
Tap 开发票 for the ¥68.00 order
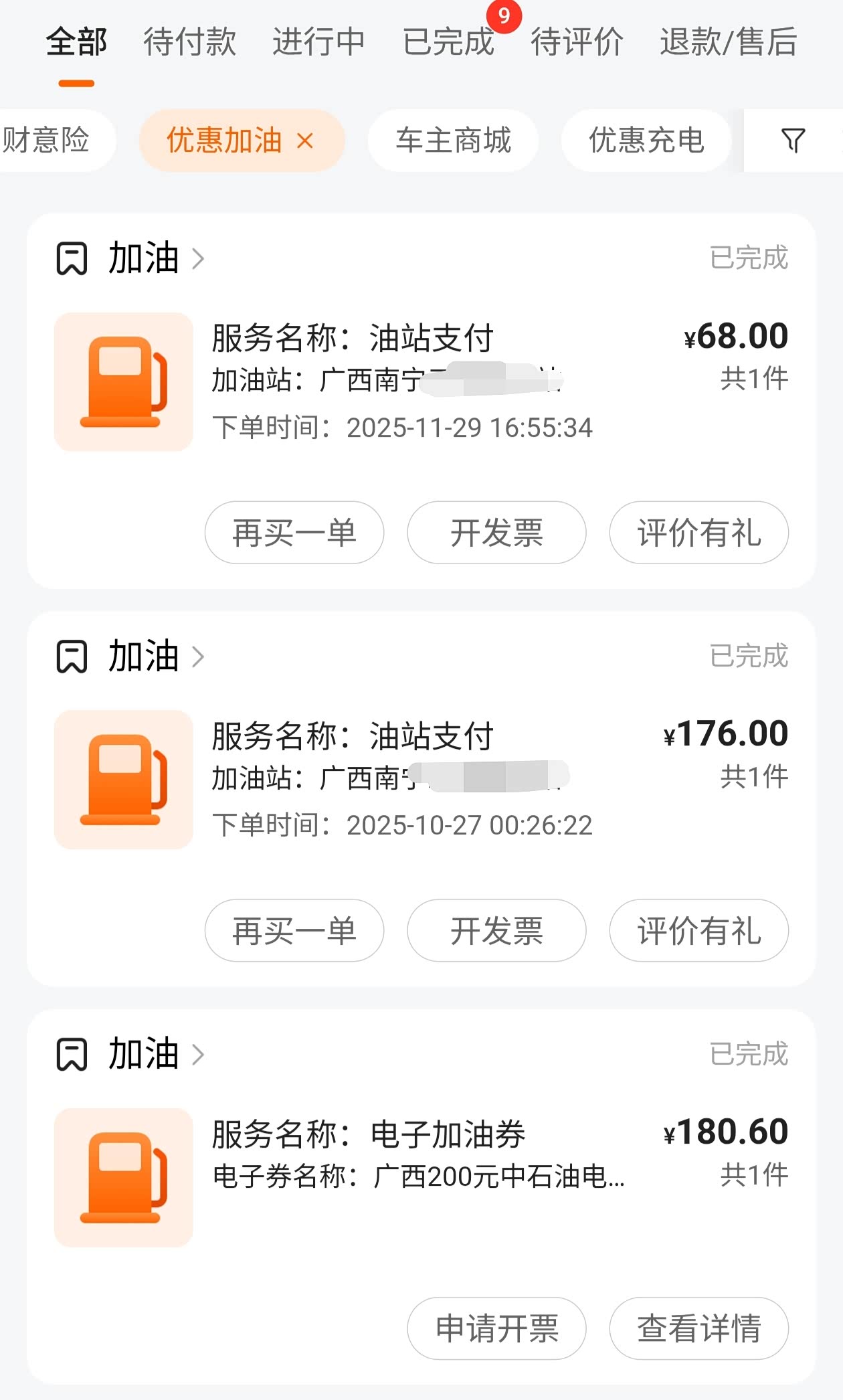(496, 533)
